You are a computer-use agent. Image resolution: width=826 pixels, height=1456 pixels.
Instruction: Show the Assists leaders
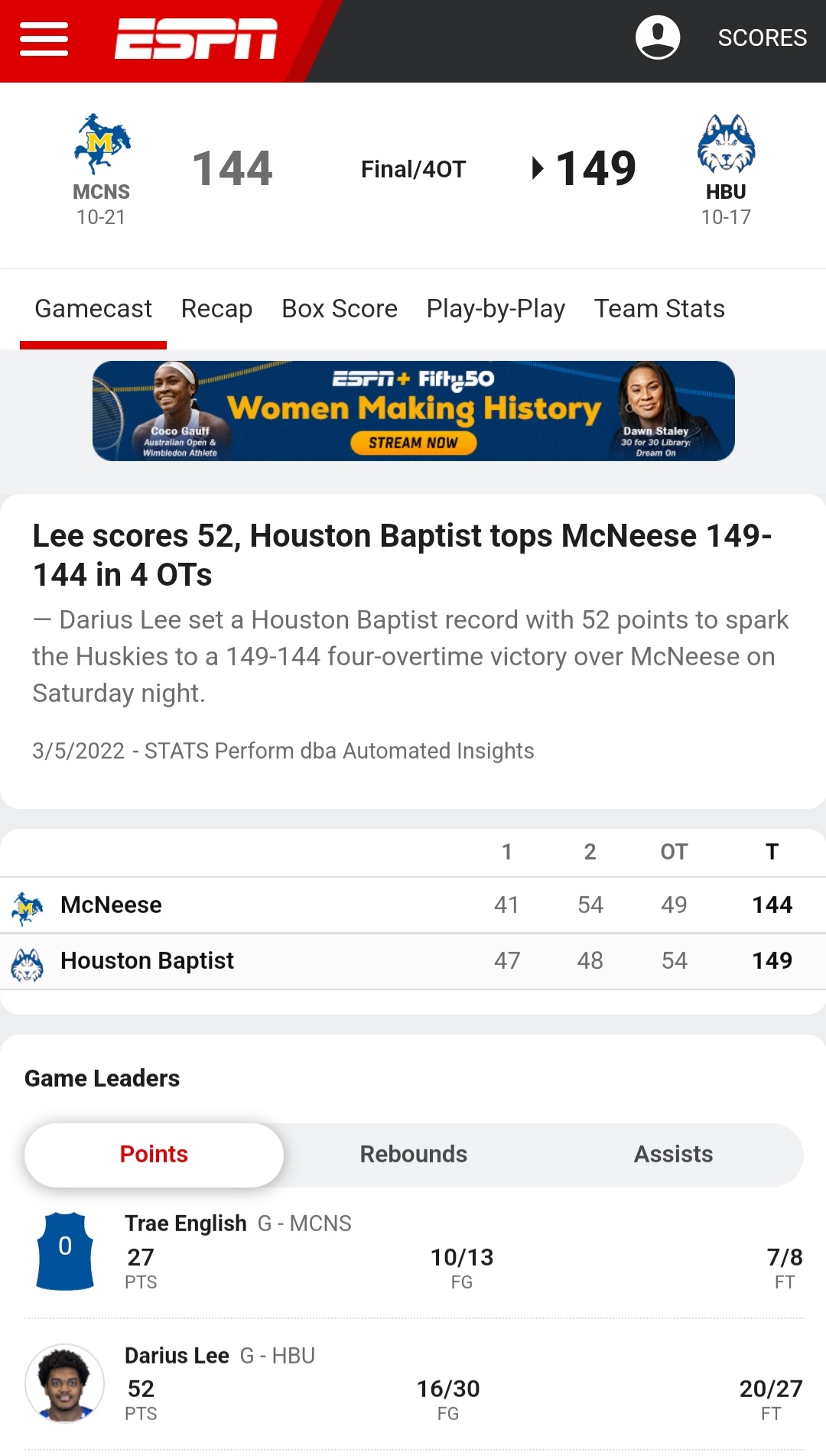pyautogui.click(x=673, y=1155)
